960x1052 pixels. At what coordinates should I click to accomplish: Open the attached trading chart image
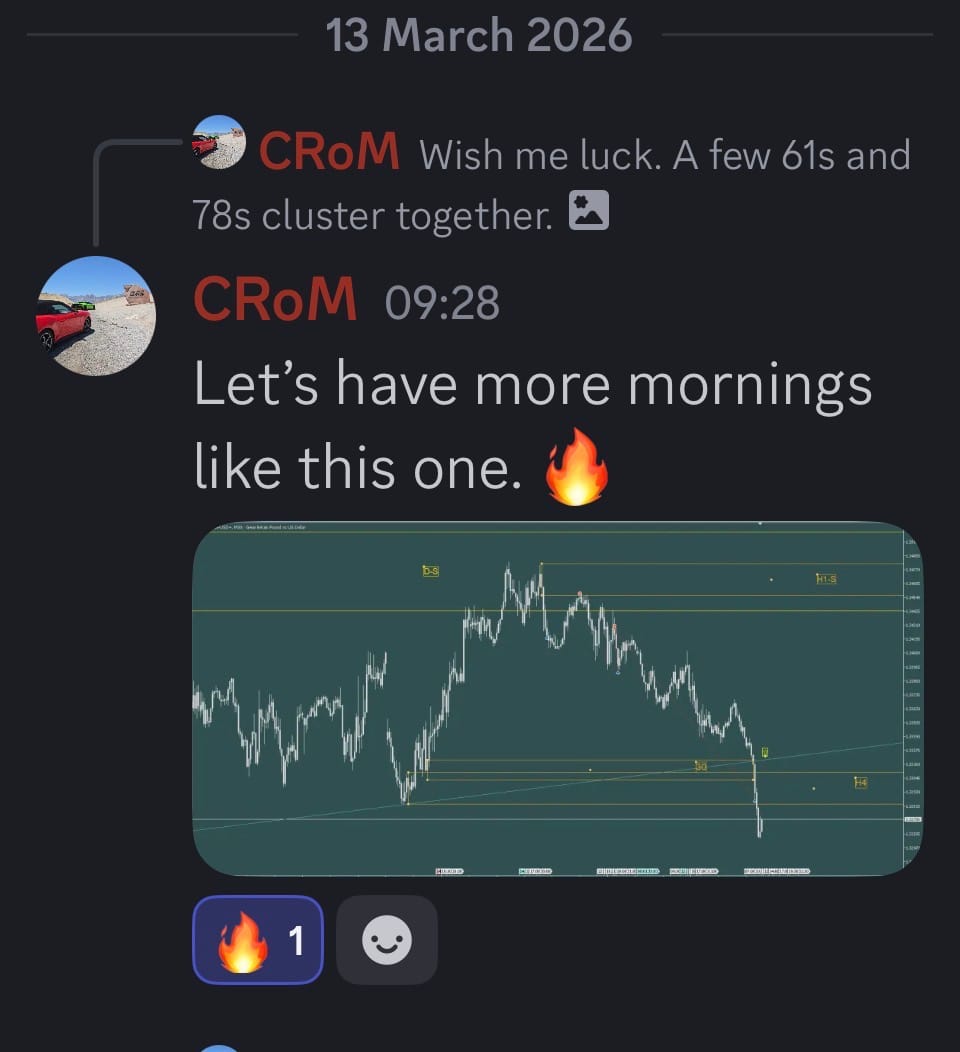click(x=556, y=698)
